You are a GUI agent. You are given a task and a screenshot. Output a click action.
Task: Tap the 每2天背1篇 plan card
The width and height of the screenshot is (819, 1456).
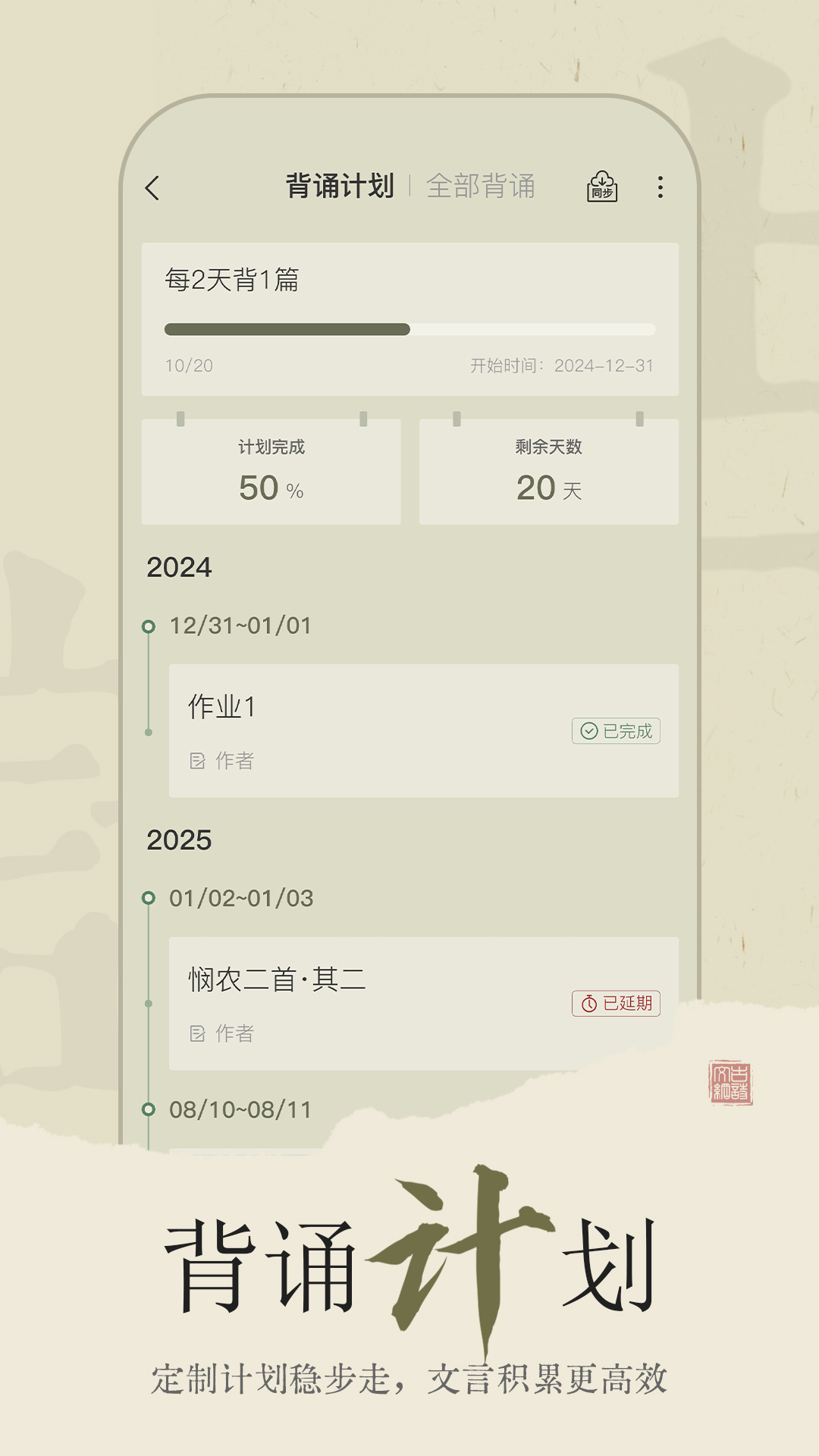[409, 318]
